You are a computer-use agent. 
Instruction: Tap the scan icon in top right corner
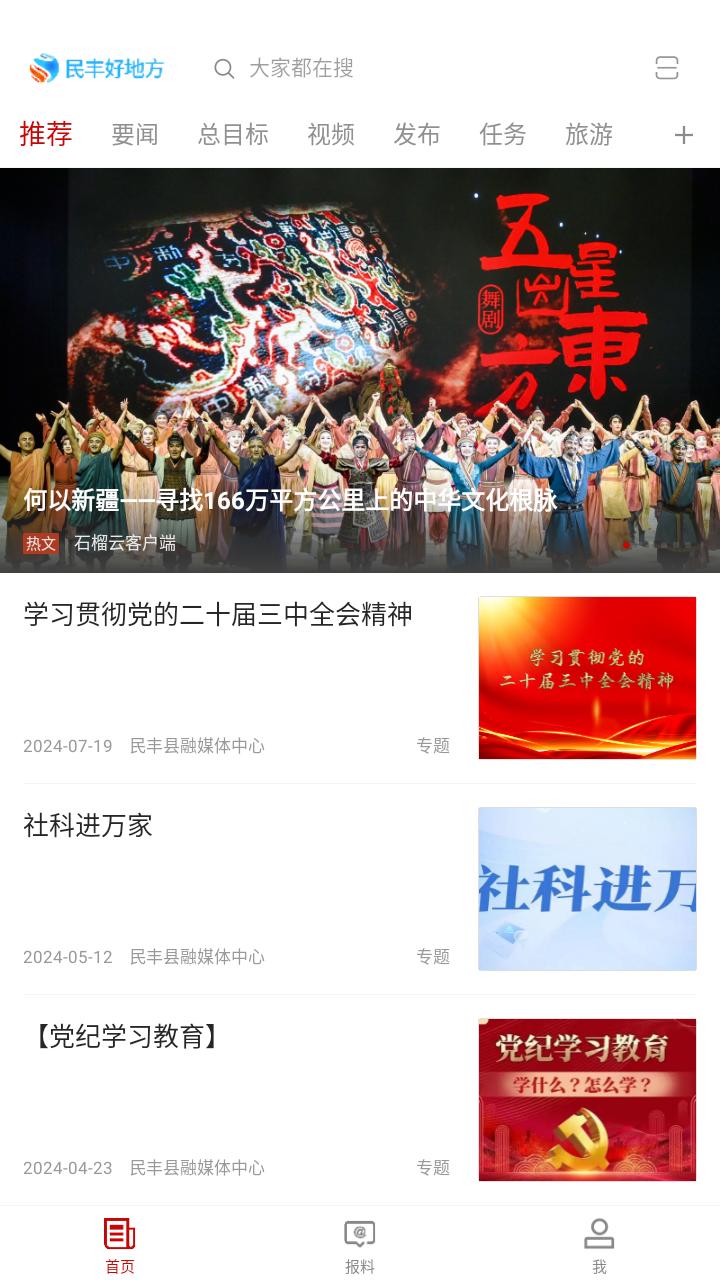pos(667,69)
